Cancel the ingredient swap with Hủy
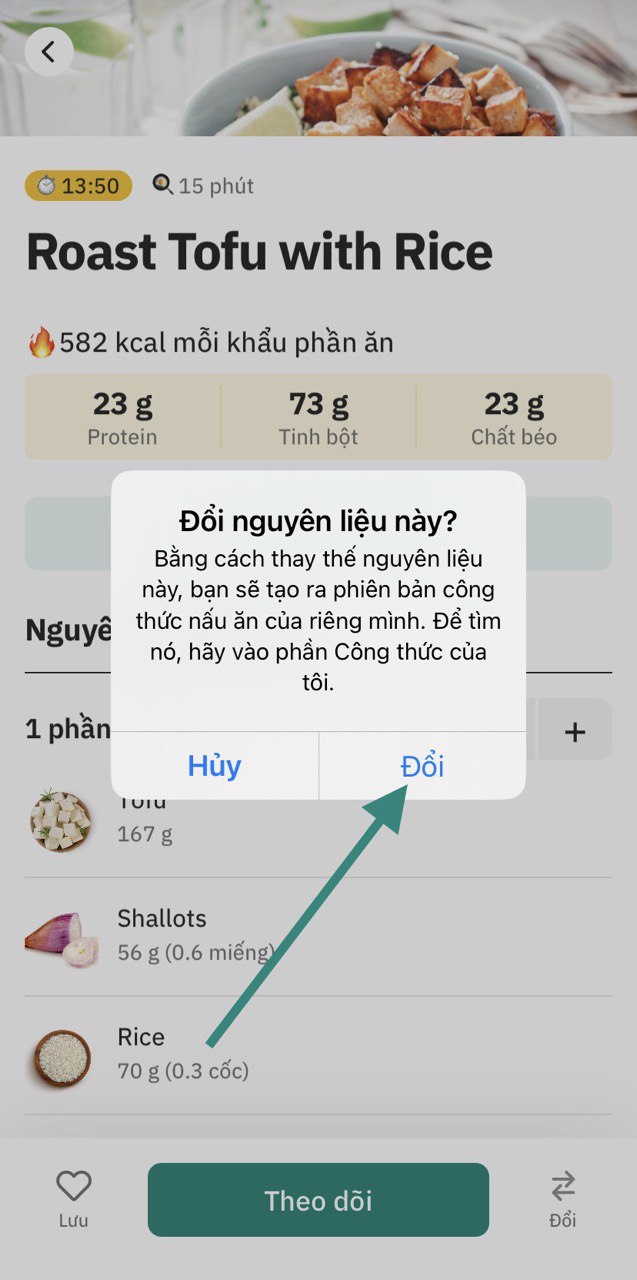The height and width of the screenshot is (1280, 637). point(214,766)
